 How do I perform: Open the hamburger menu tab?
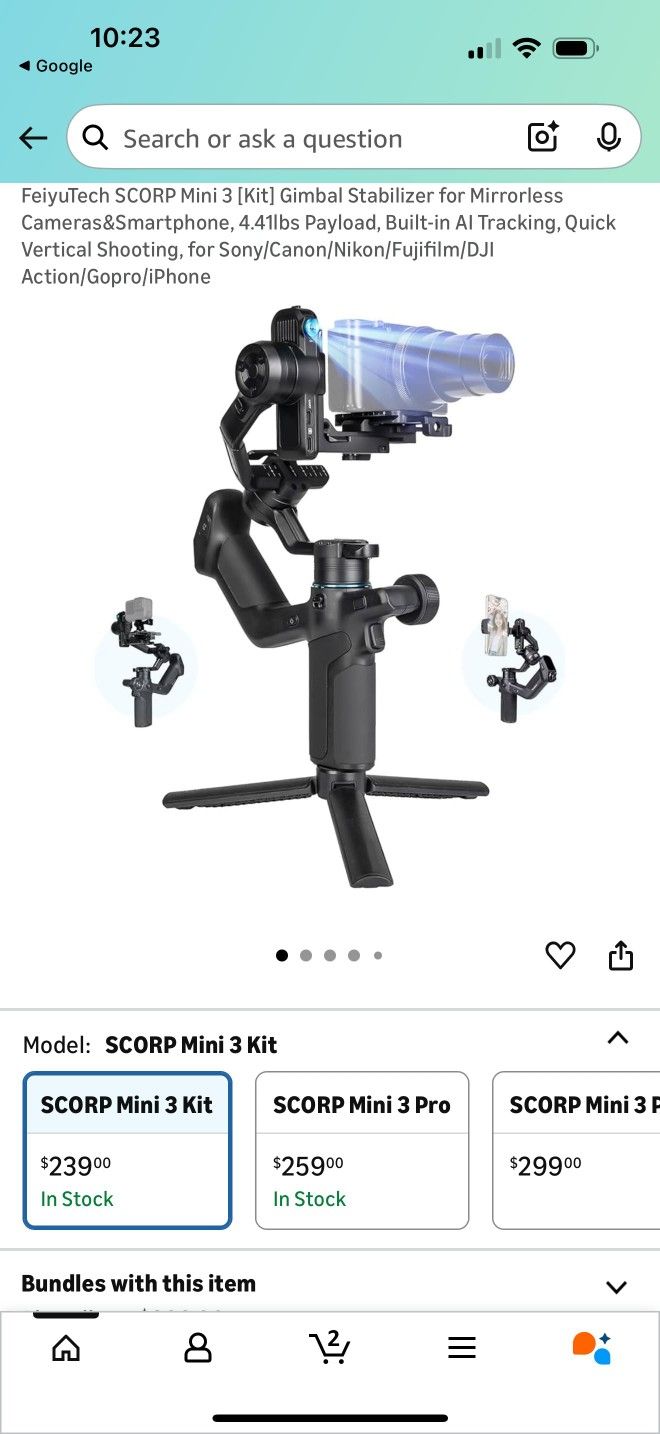pos(461,1348)
